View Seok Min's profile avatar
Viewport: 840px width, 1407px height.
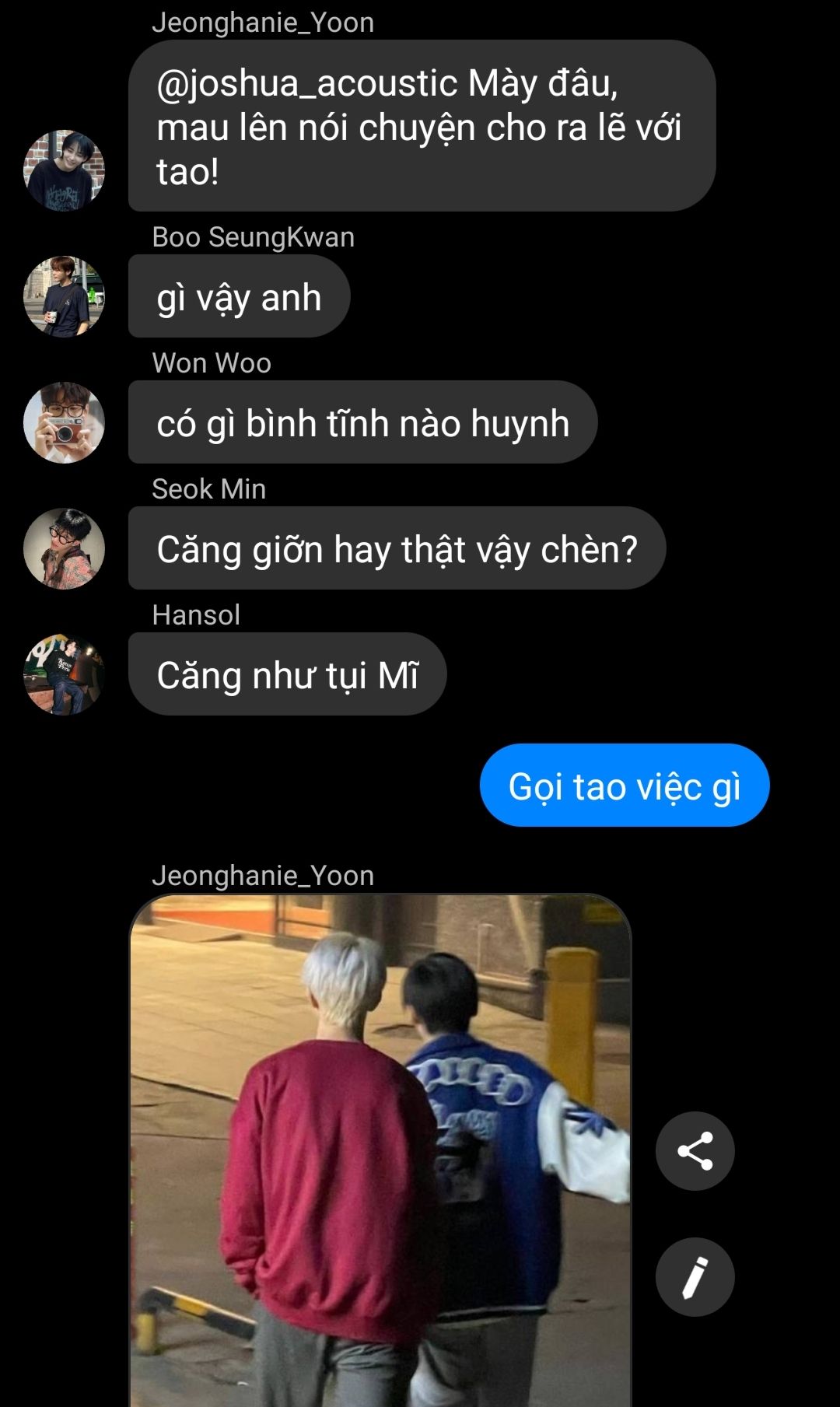[x=64, y=548]
